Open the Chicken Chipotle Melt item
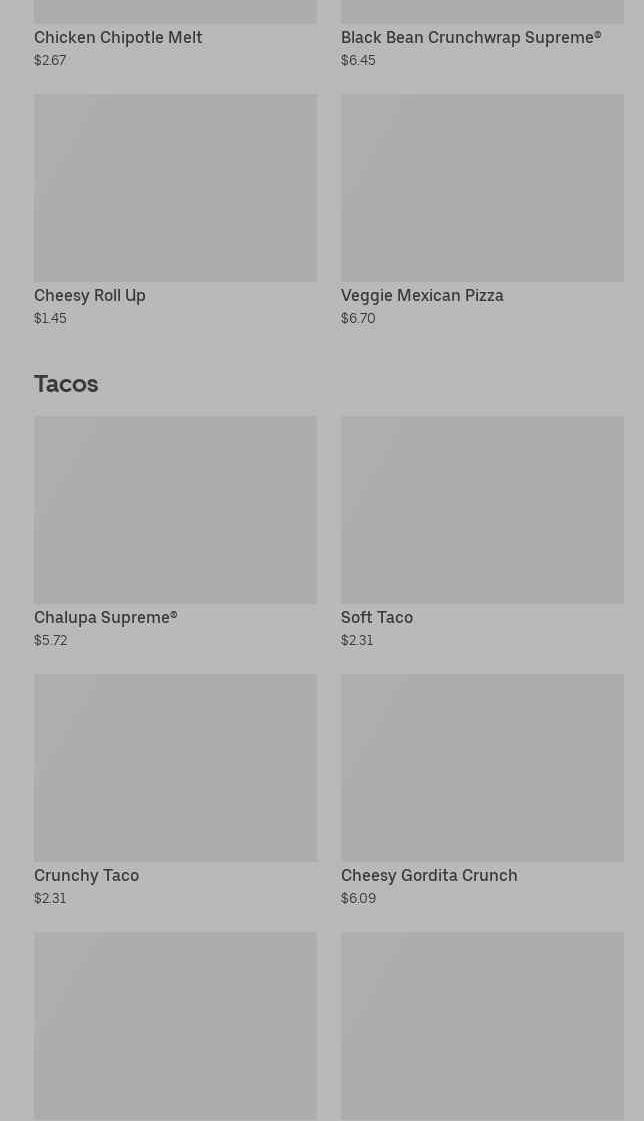Image resolution: width=644 pixels, height=1121 pixels. (118, 38)
